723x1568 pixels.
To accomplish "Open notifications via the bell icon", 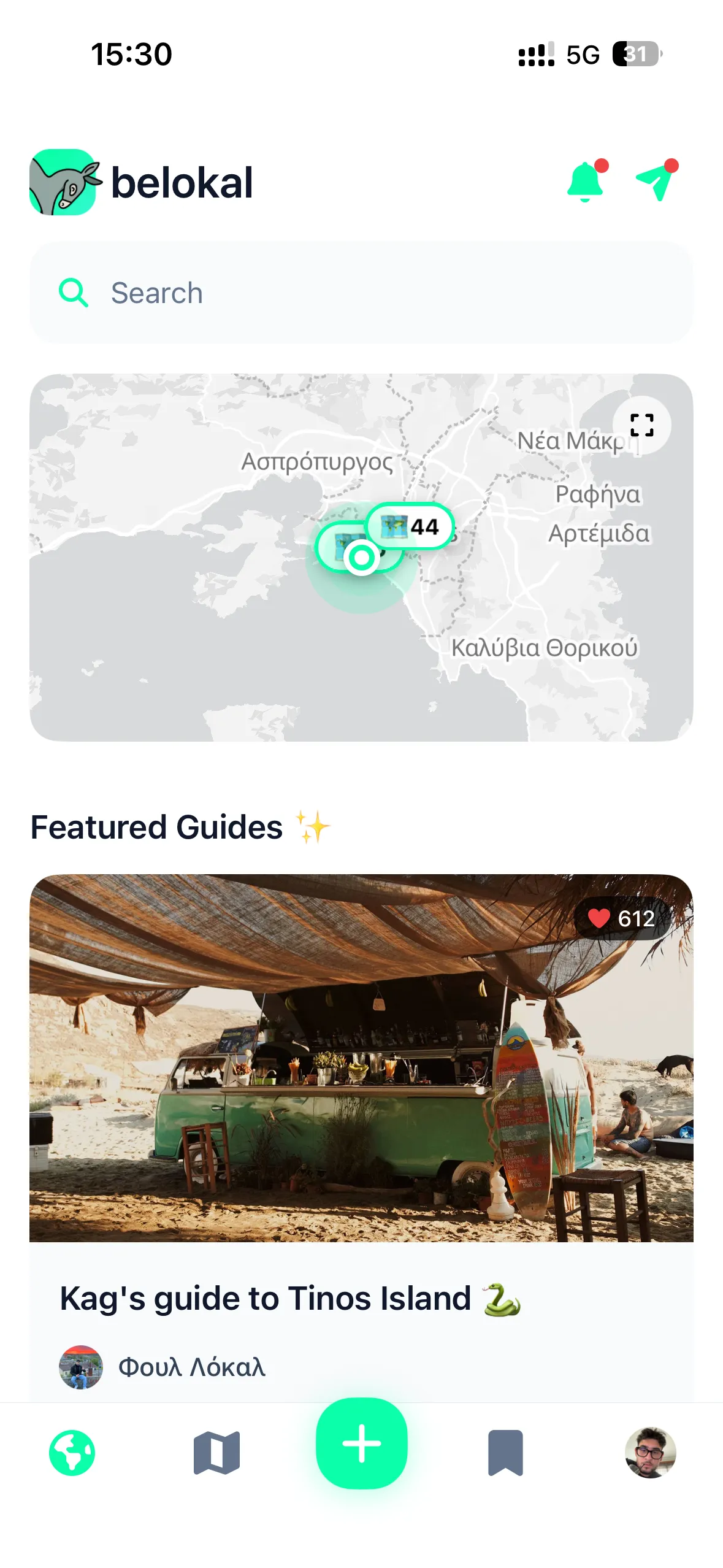I will point(587,182).
